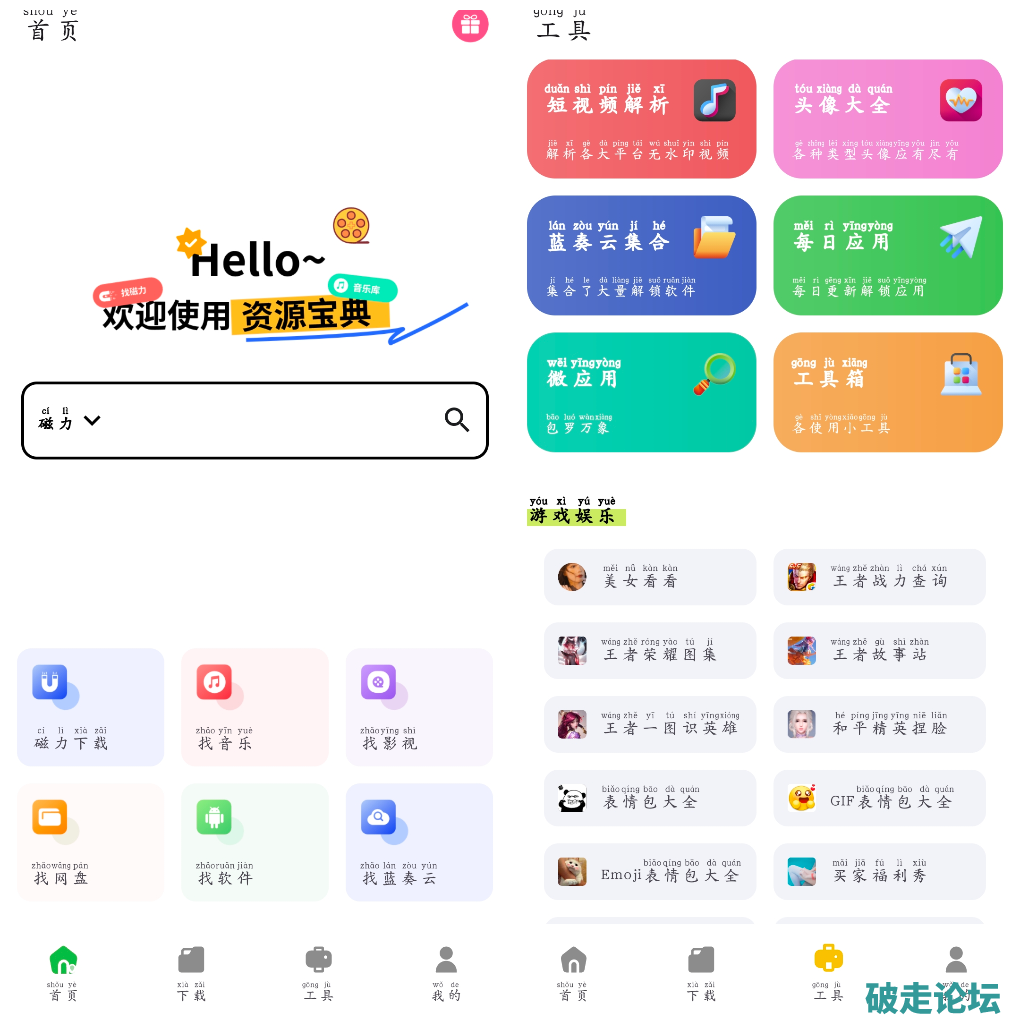Open the 蓝奏云集合 tool card
The image size is (1020, 1020).
pos(641,255)
